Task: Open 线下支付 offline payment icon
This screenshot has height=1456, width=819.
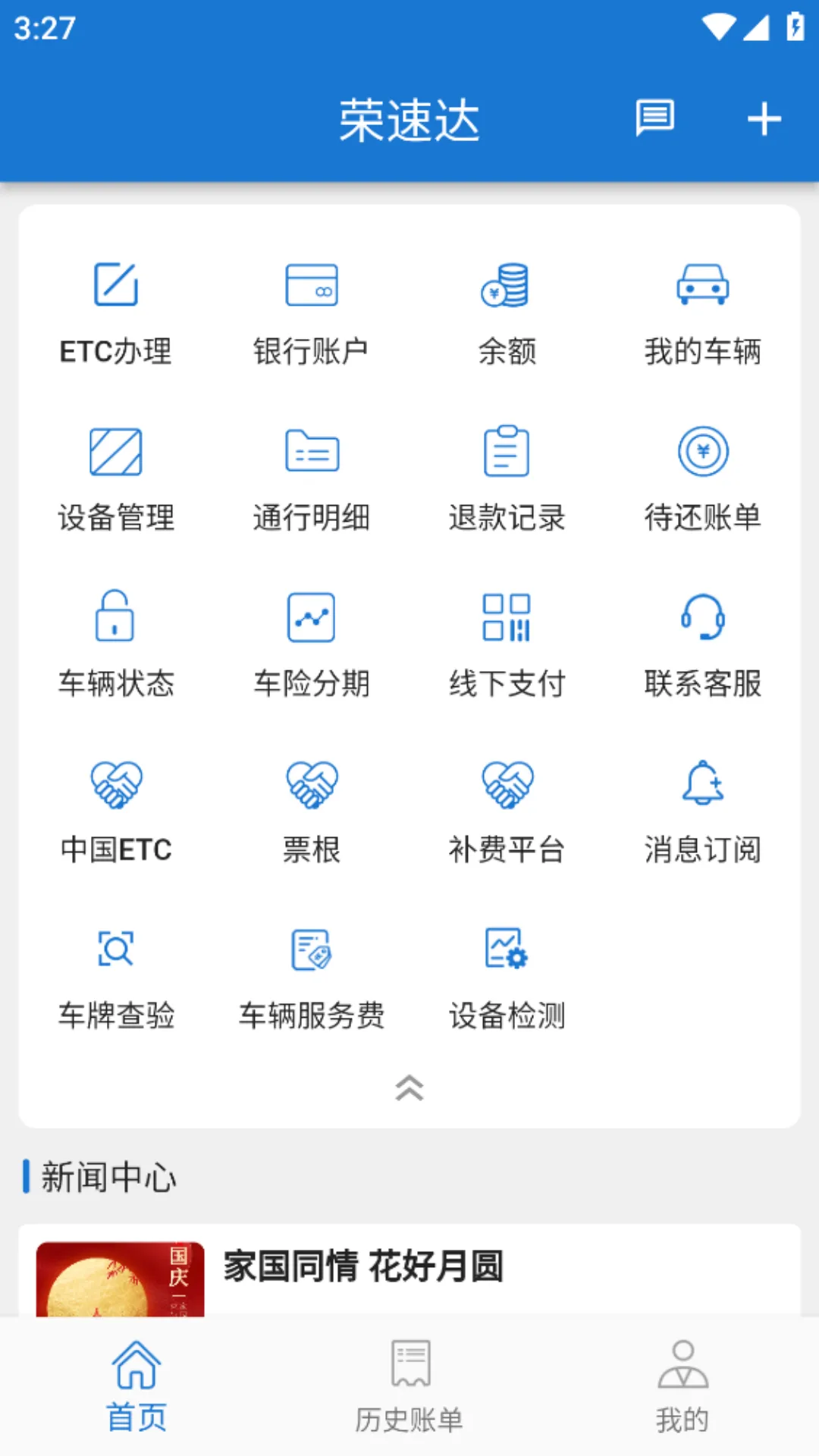Action: pyautogui.click(x=508, y=643)
